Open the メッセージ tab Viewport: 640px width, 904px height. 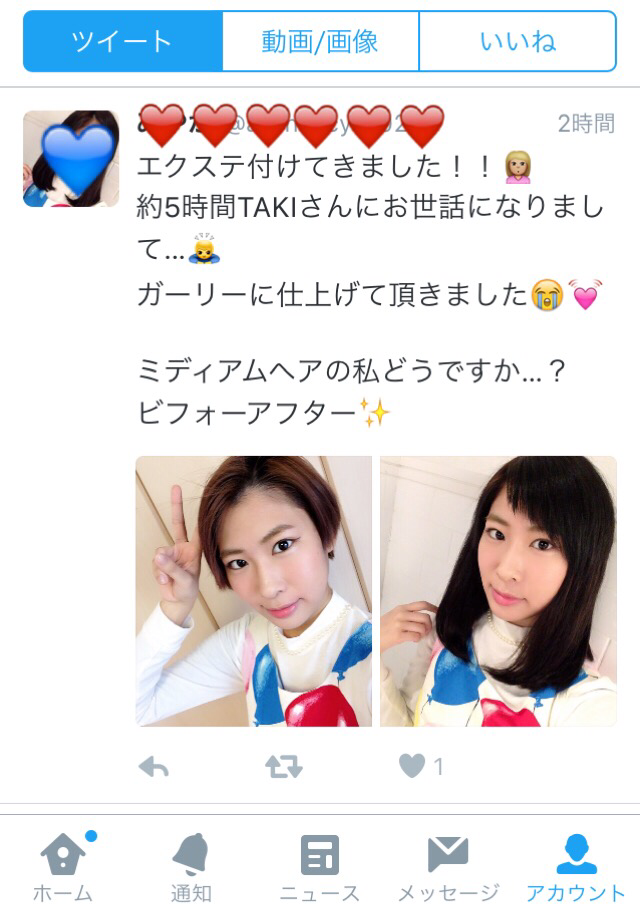coord(448,866)
